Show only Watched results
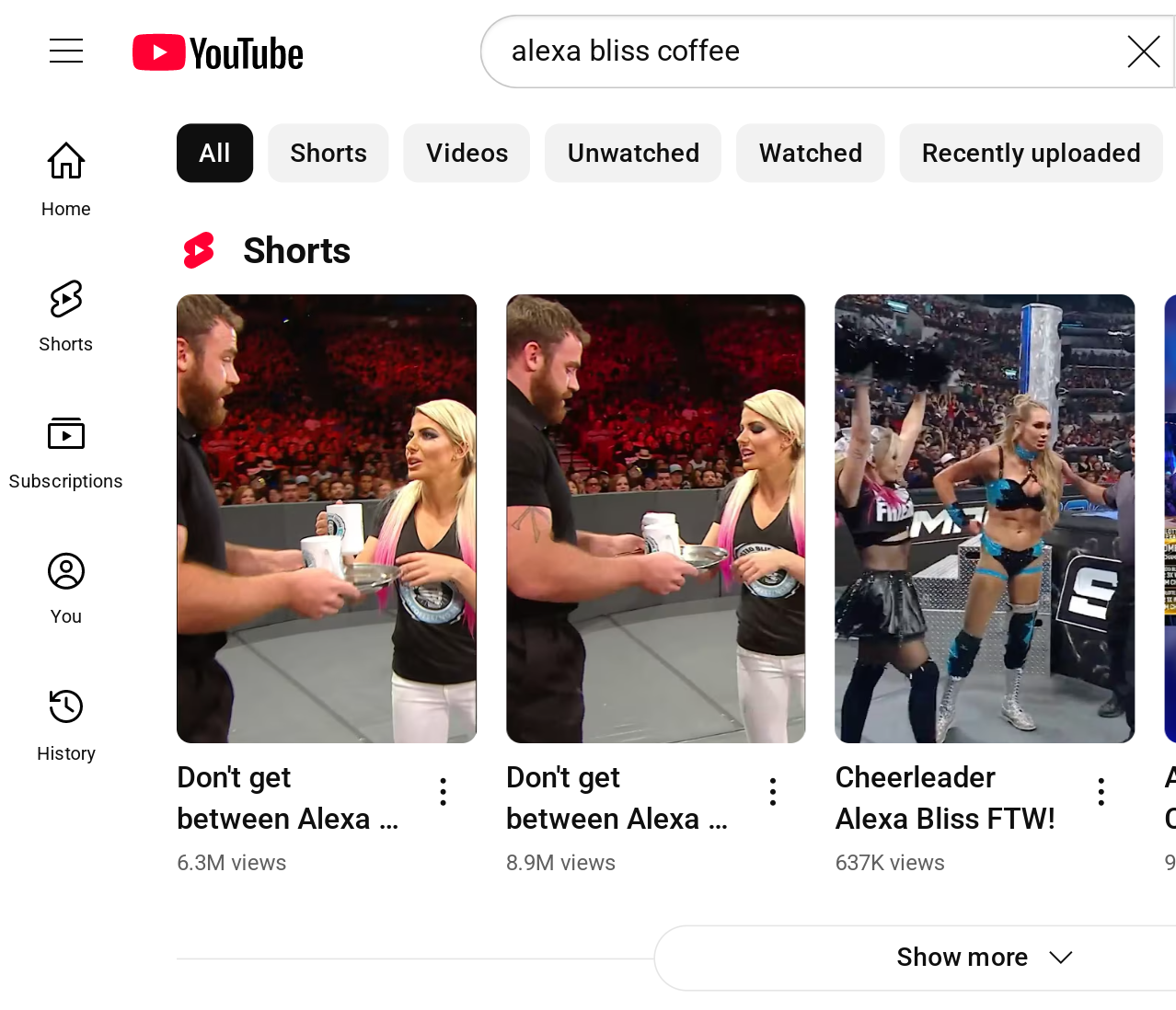The width and height of the screenshot is (1176, 1010). pyautogui.click(x=810, y=153)
